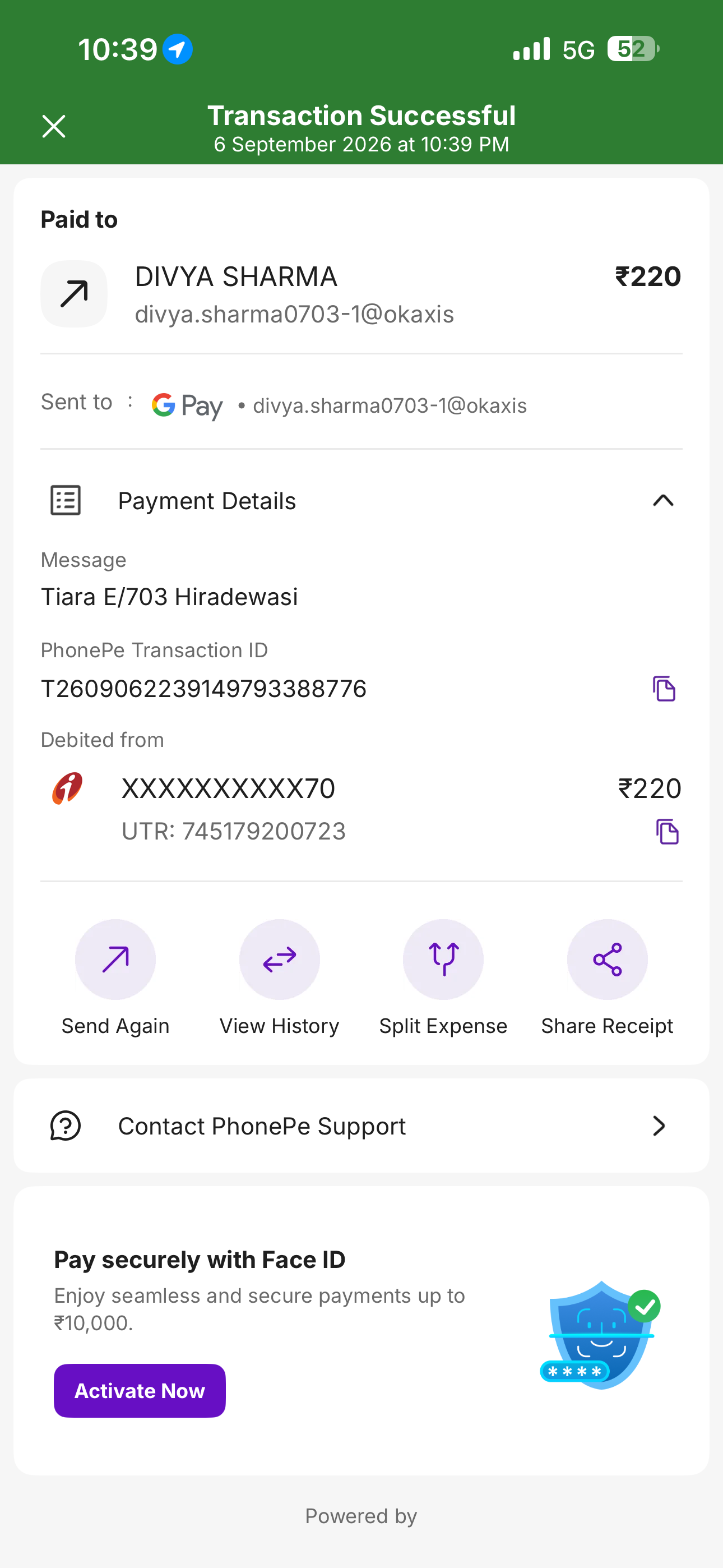Collapse the Payment Details section
Viewport: 723px width, 1568px height.
662,500
